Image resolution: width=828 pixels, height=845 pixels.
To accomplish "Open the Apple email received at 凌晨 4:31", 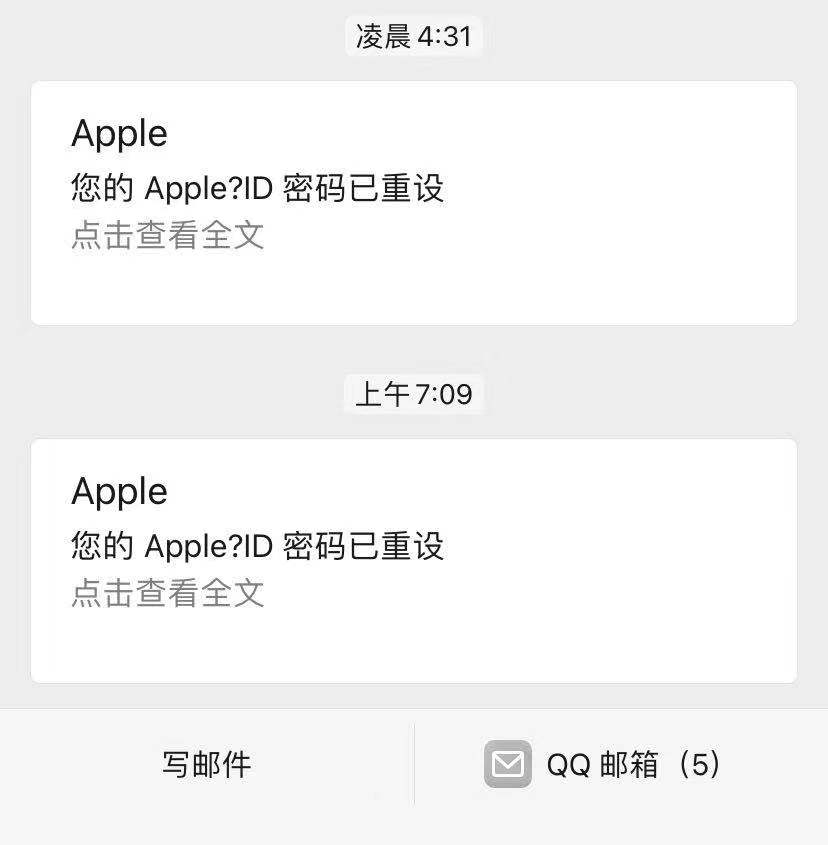I will click(x=413, y=203).
